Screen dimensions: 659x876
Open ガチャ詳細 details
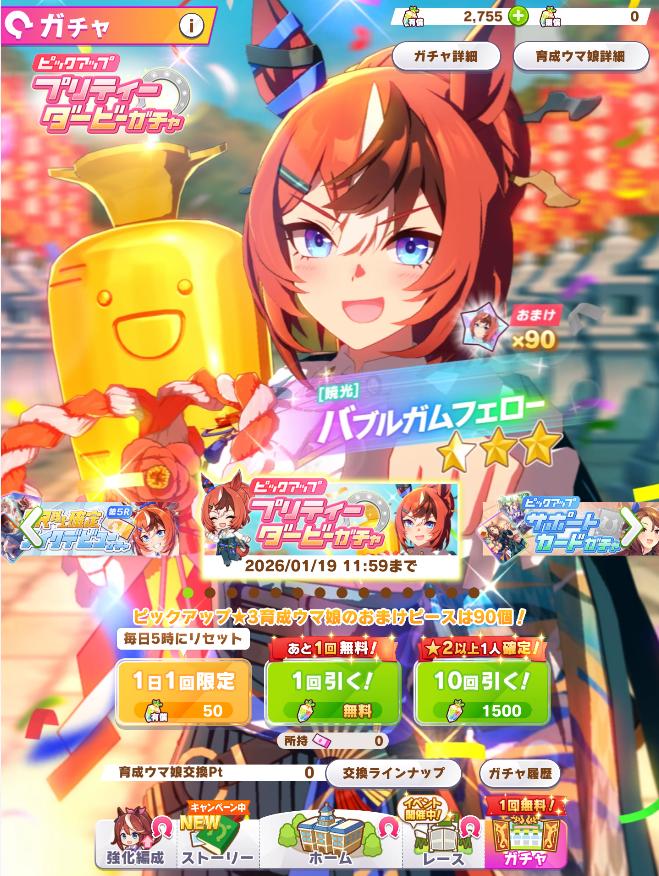point(446,57)
